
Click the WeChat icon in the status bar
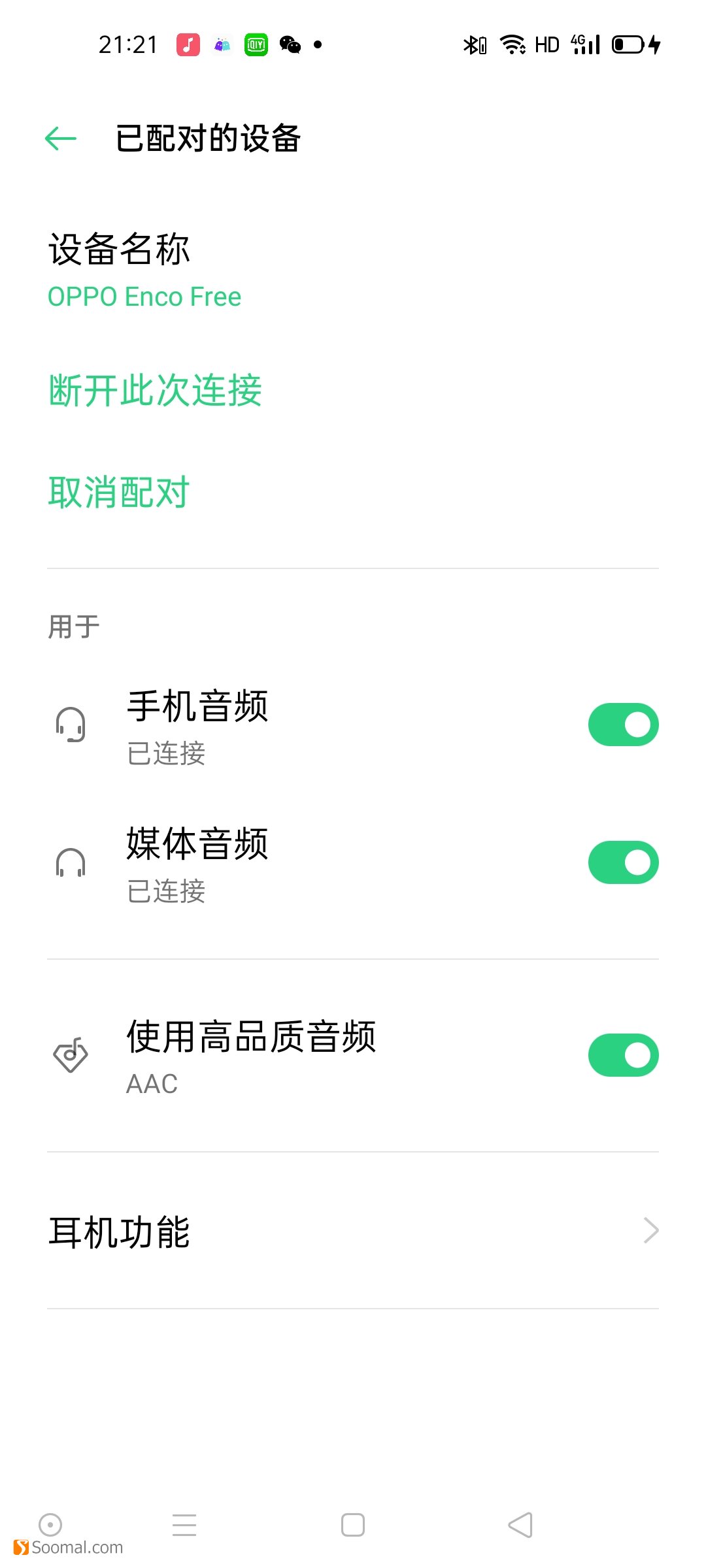point(290,44)
